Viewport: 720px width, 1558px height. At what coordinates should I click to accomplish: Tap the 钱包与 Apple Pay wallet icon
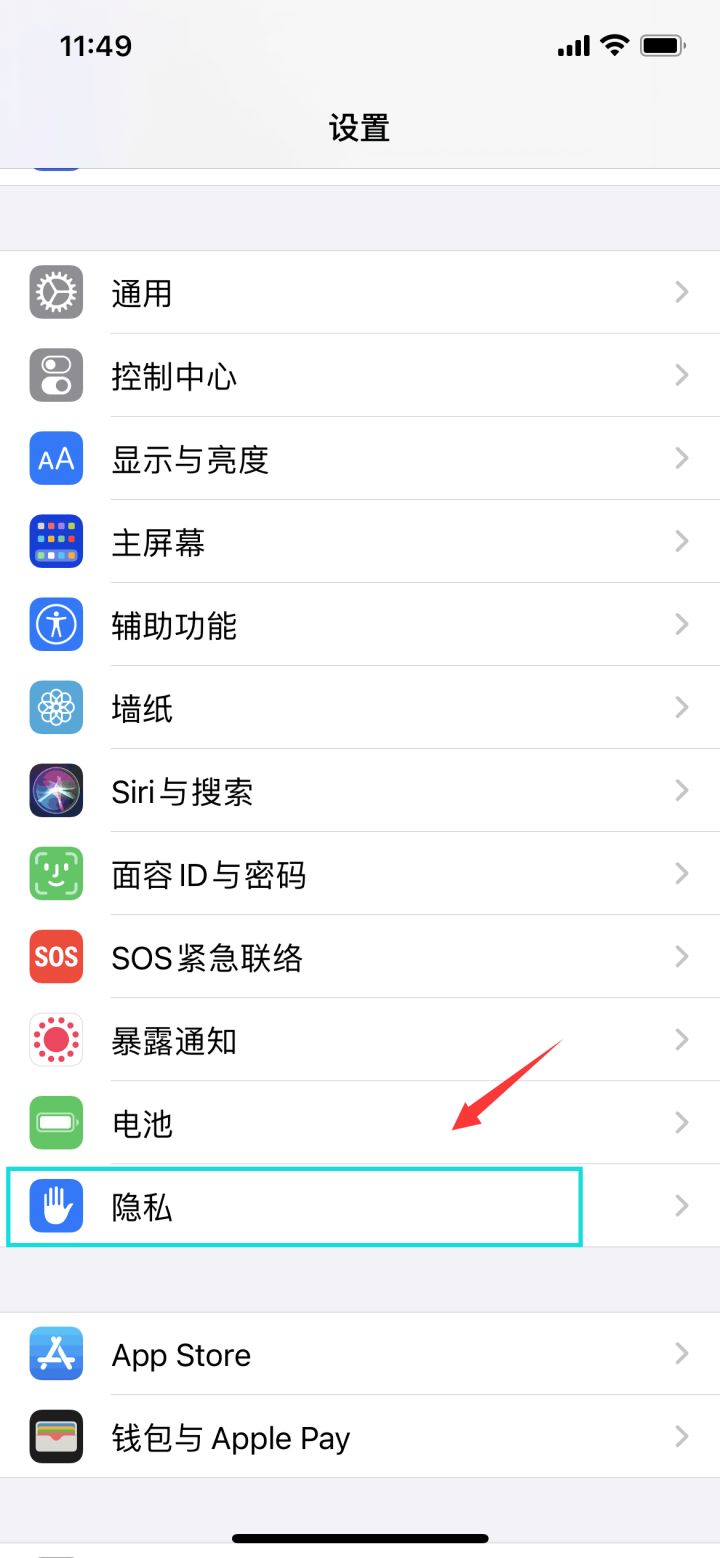55,1437
